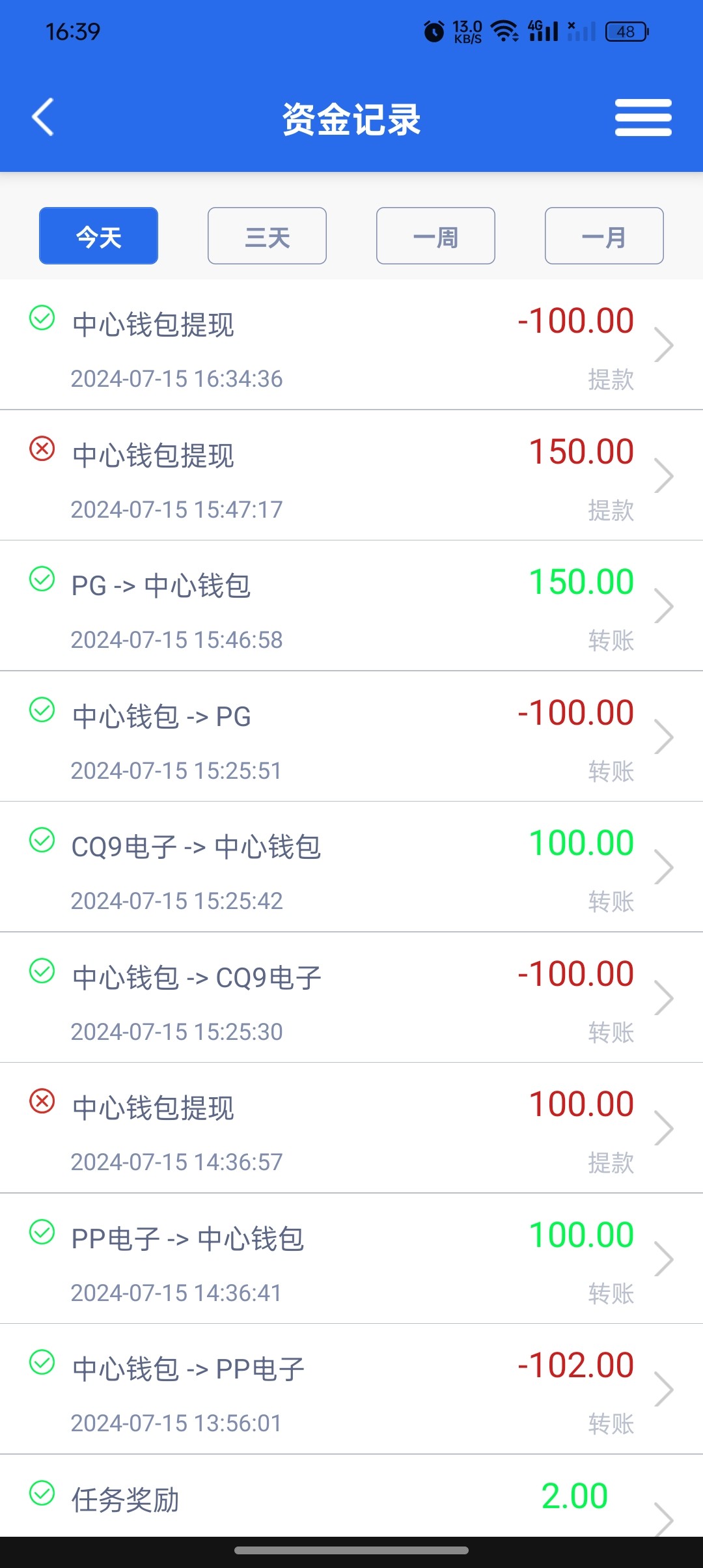This screenshot has height=1568, width=703.
Task: Open 中心钱包提现 record at 16:34:36
Action: click(x=351, y=345)
